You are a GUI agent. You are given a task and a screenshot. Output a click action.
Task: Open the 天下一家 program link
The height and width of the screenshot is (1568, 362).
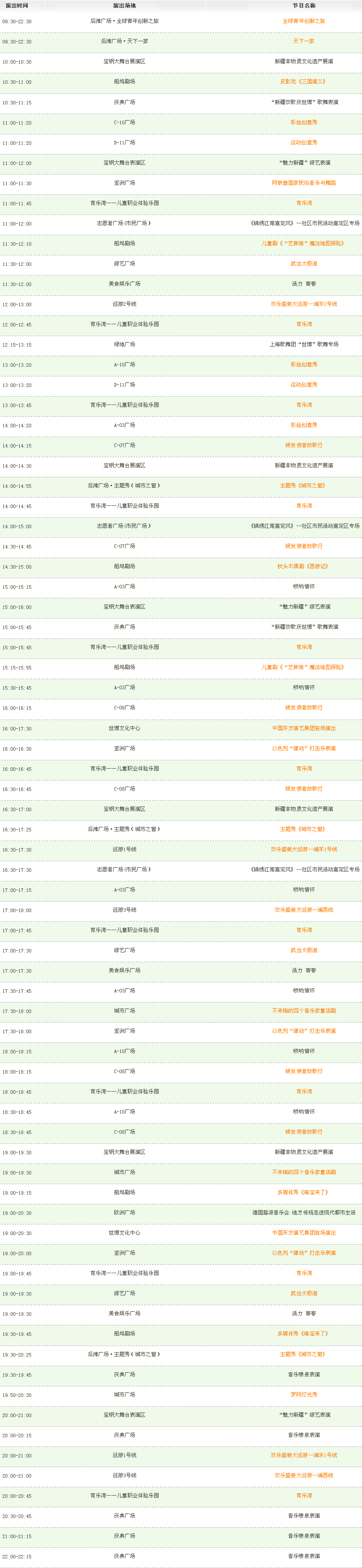304,41
